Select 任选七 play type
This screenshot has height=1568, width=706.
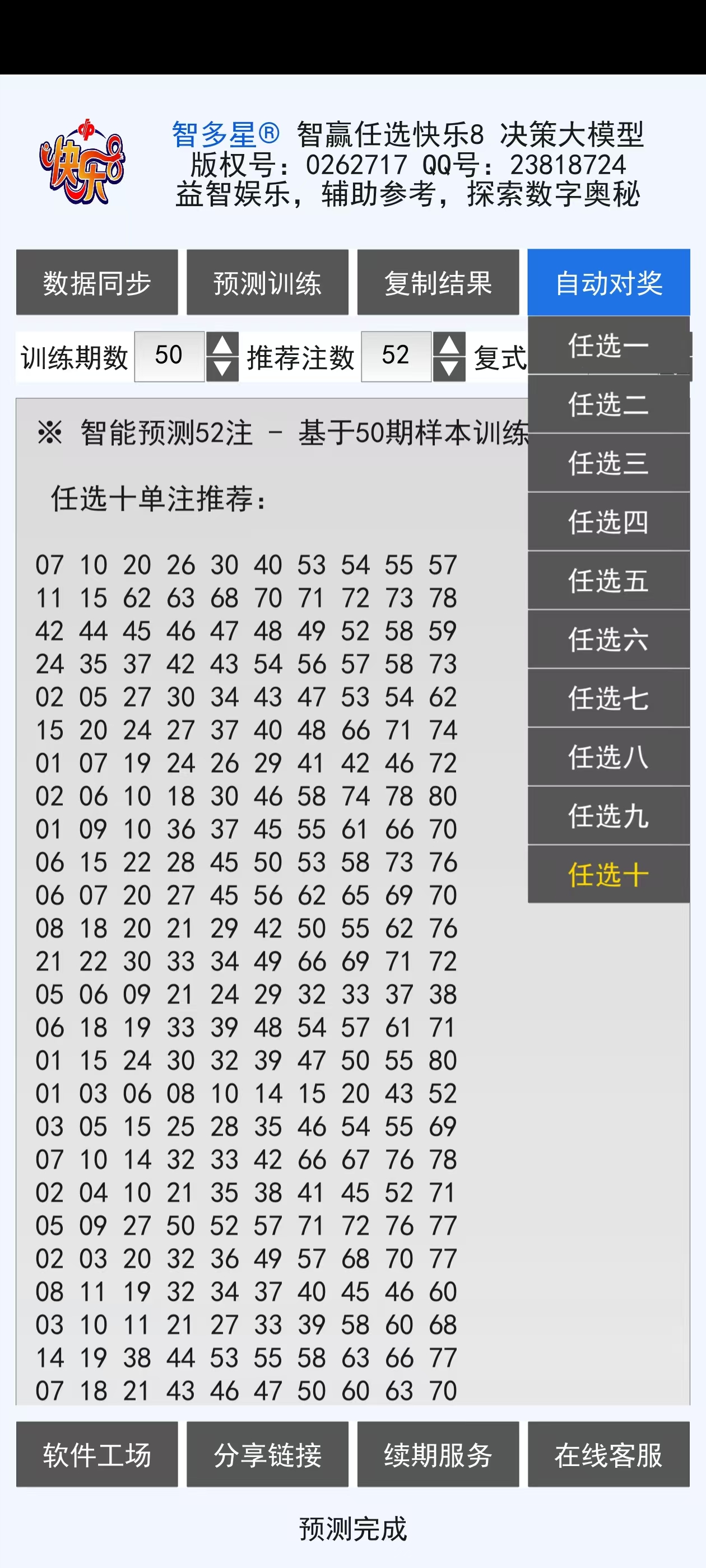[609, 698]
